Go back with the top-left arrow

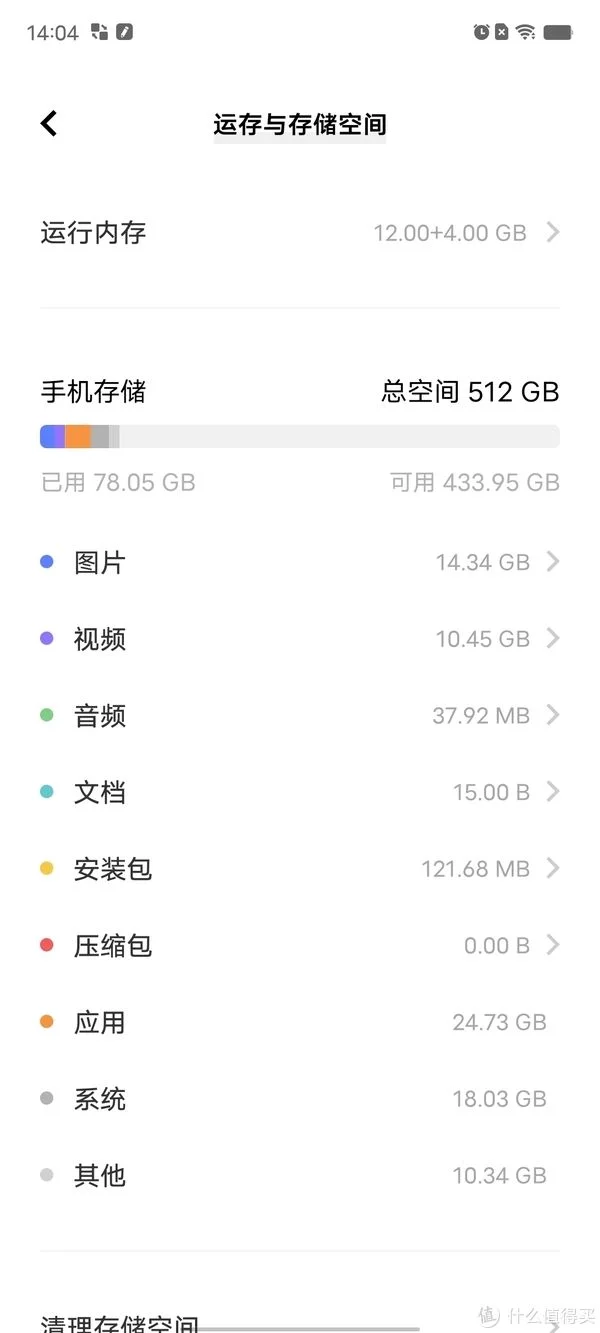(x=49, y=124)
